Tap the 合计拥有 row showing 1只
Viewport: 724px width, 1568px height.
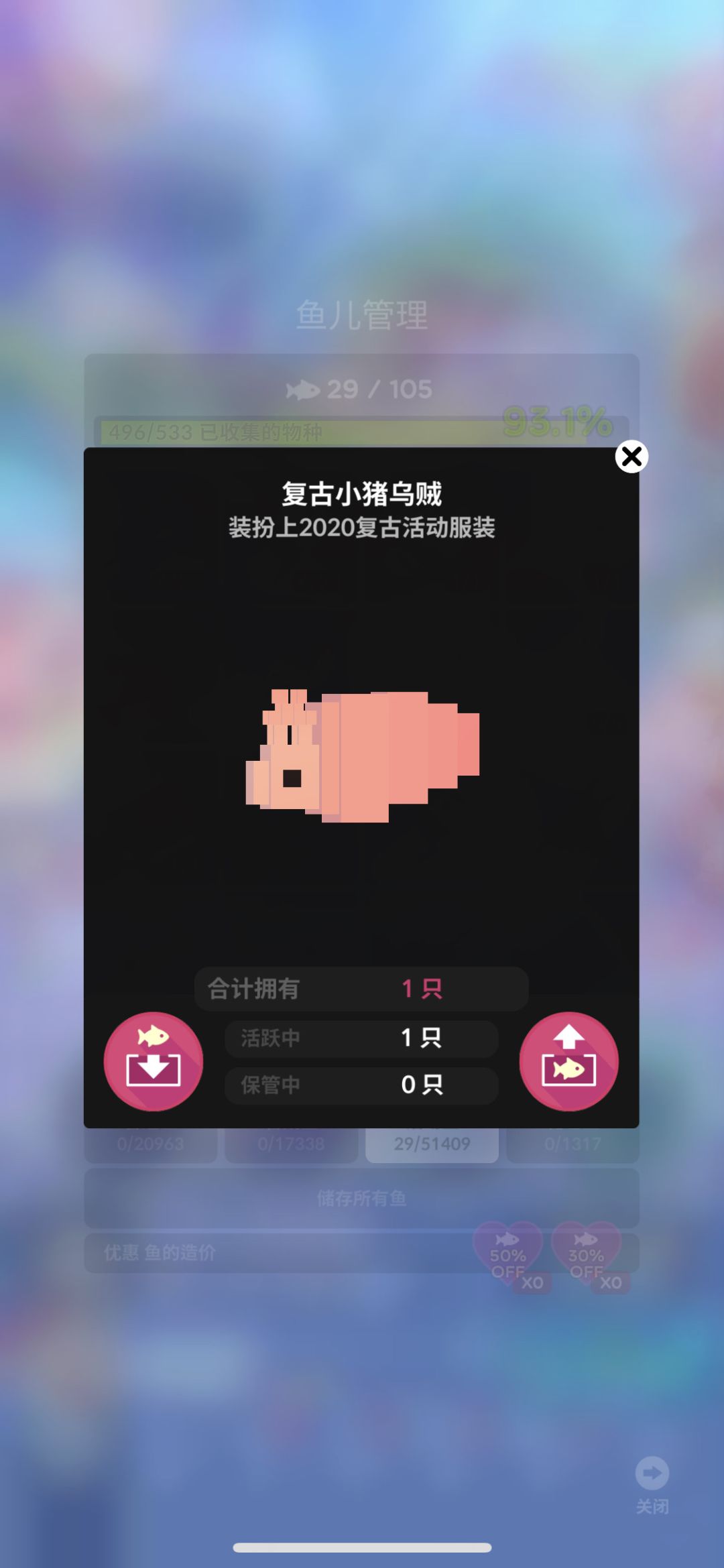tap(361, 988)
